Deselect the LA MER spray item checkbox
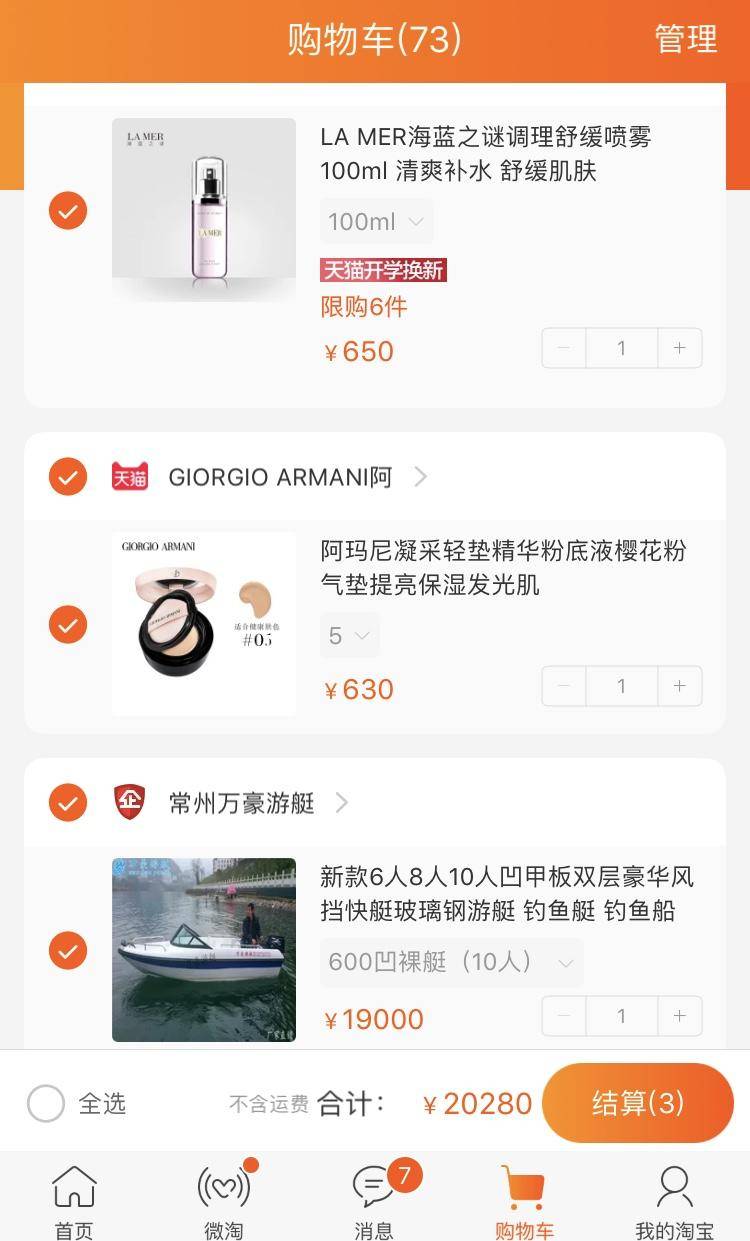 coord(66,211)
